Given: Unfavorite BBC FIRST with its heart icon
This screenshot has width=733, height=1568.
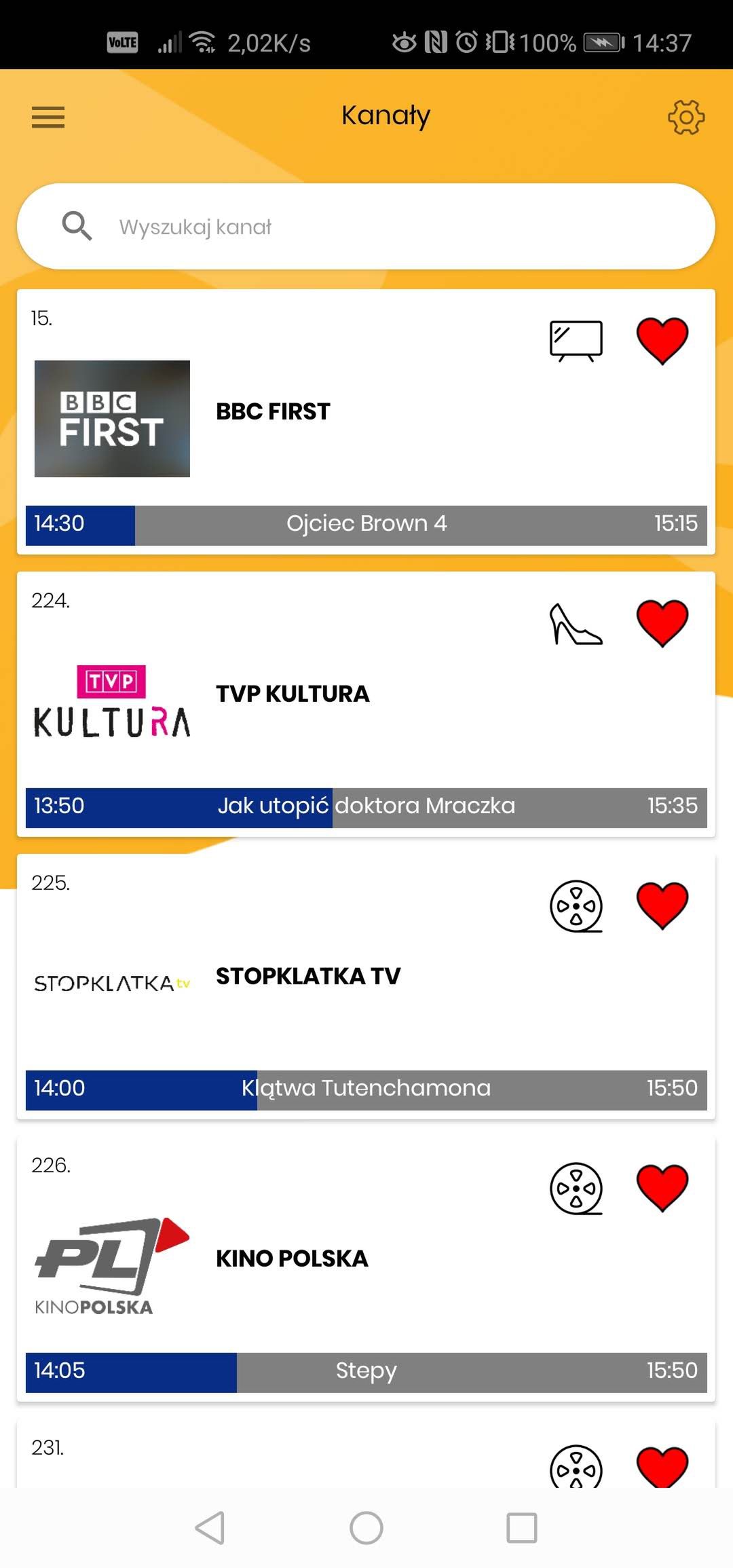Looking at the screenshot, I should click(x=662, y=341).
